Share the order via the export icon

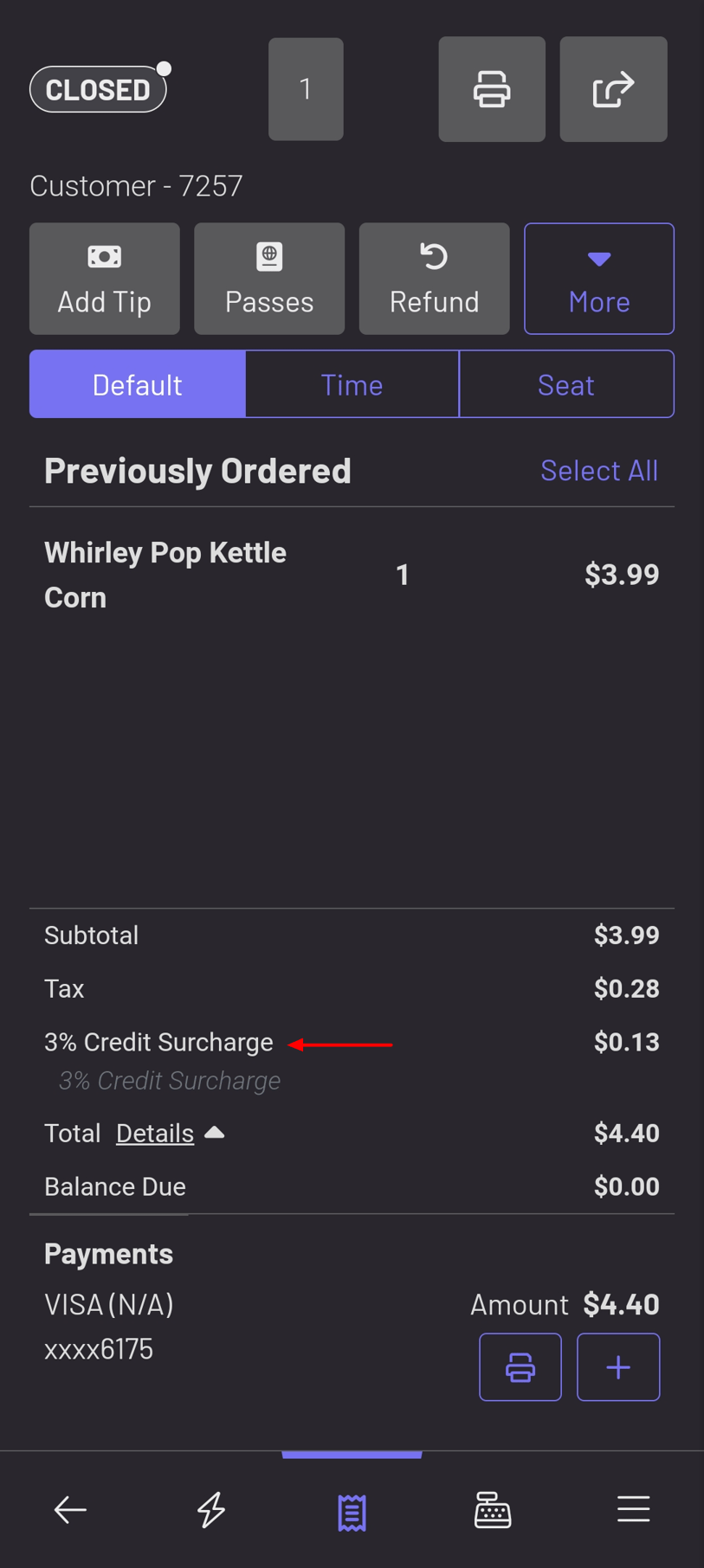tap(612, 88)
